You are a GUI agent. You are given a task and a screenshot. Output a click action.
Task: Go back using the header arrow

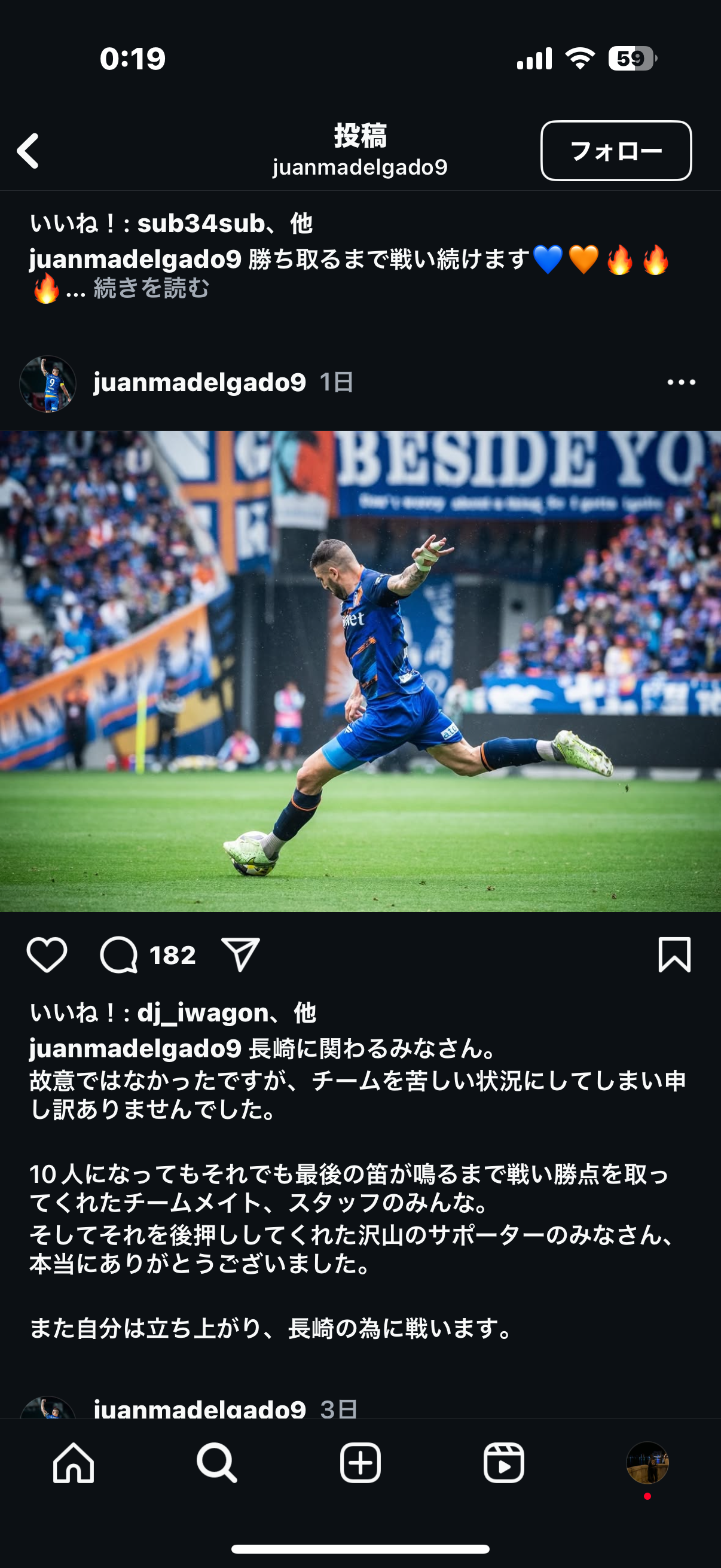(28, 150)
